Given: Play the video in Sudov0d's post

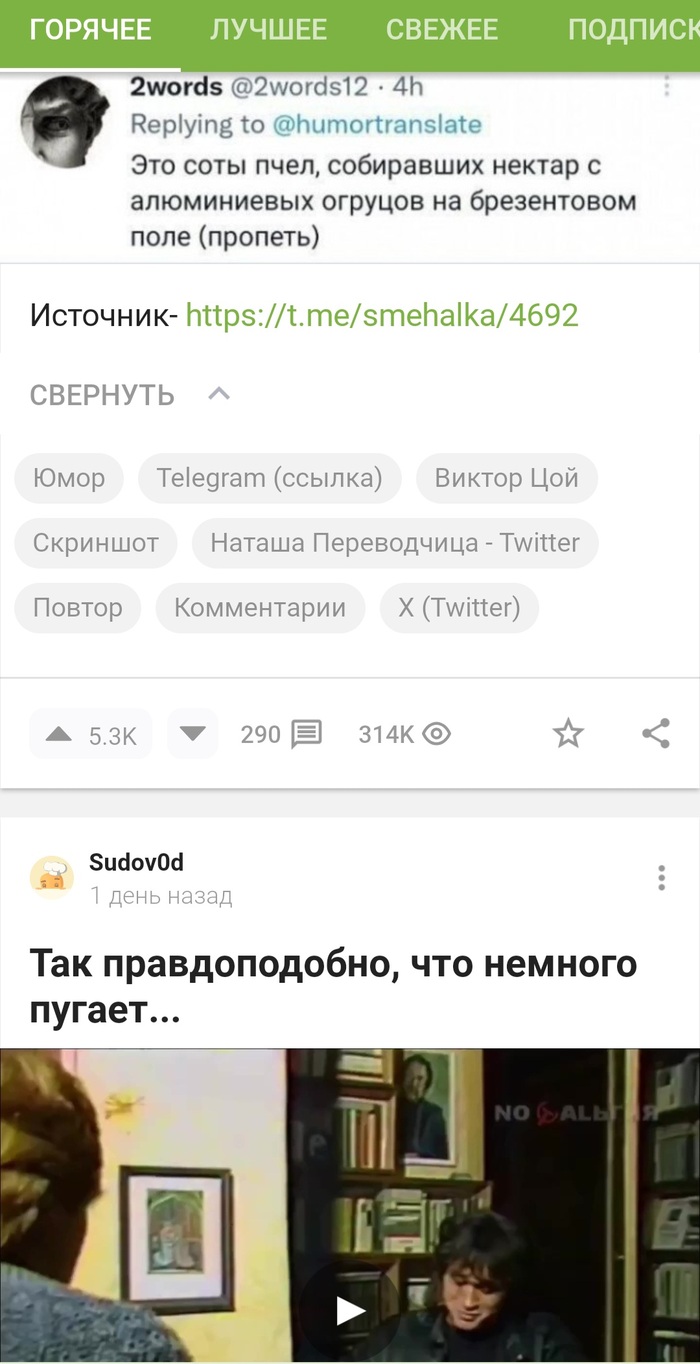Looking at the screenshot, I should pyautogui.click(x=350, y=1310).
